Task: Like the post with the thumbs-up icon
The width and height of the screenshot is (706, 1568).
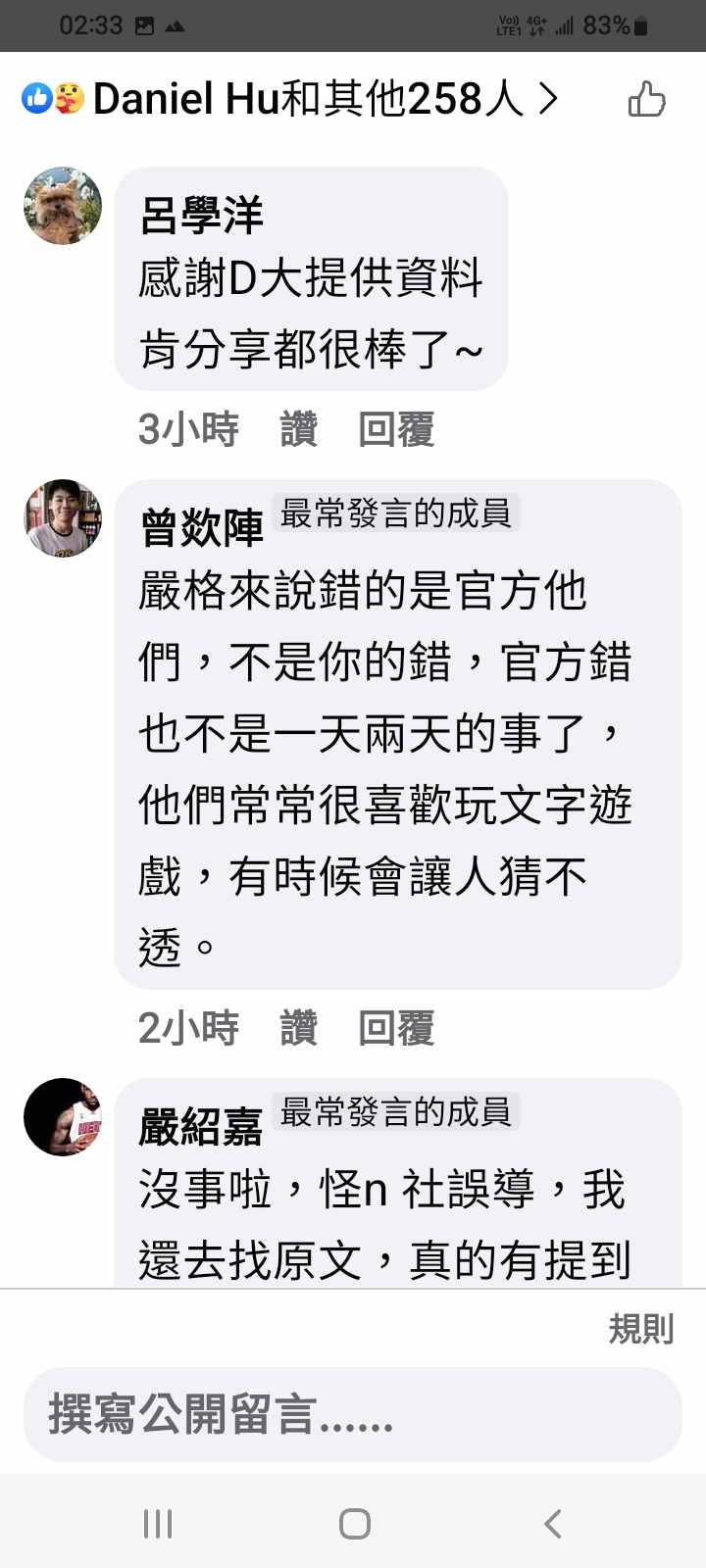Action: tap(646, 99)
